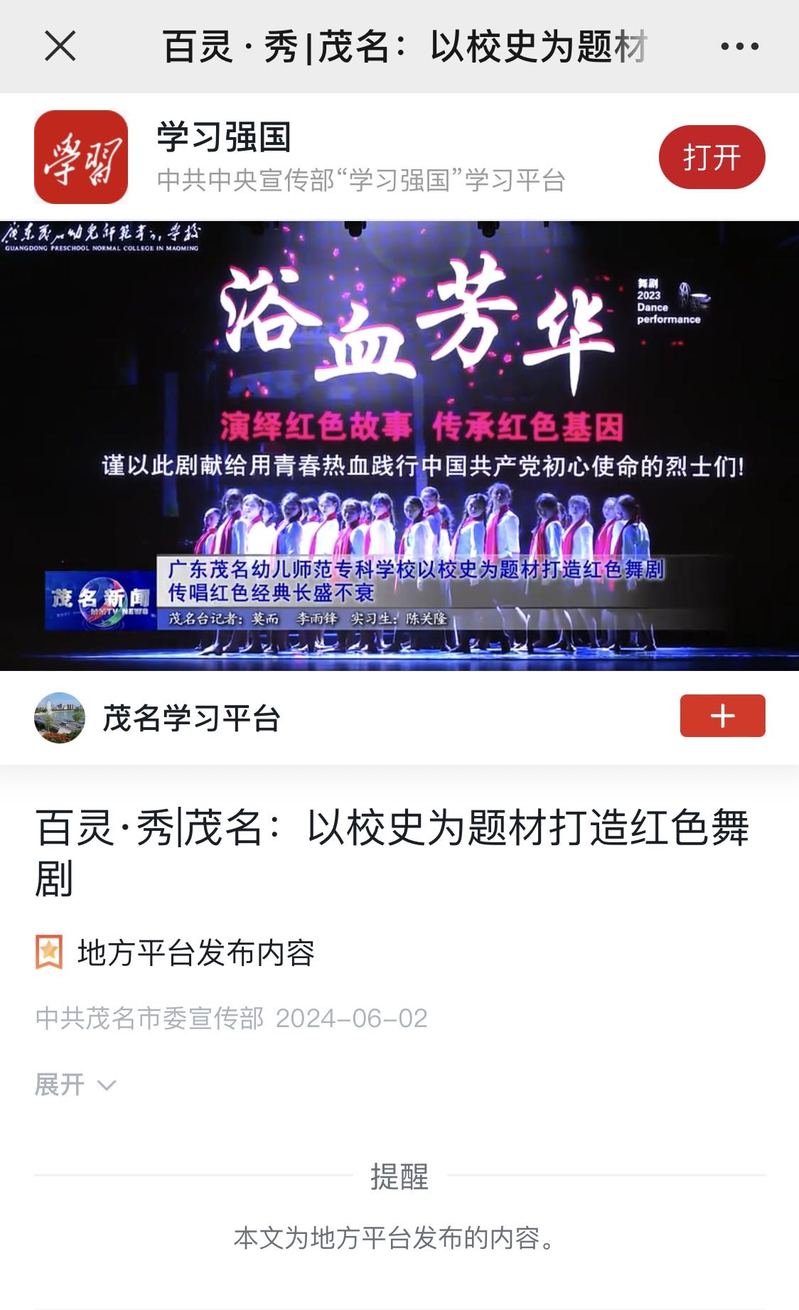Close this article page
799x1310 pixels.
pyautogui.click(x=60, y=46)
